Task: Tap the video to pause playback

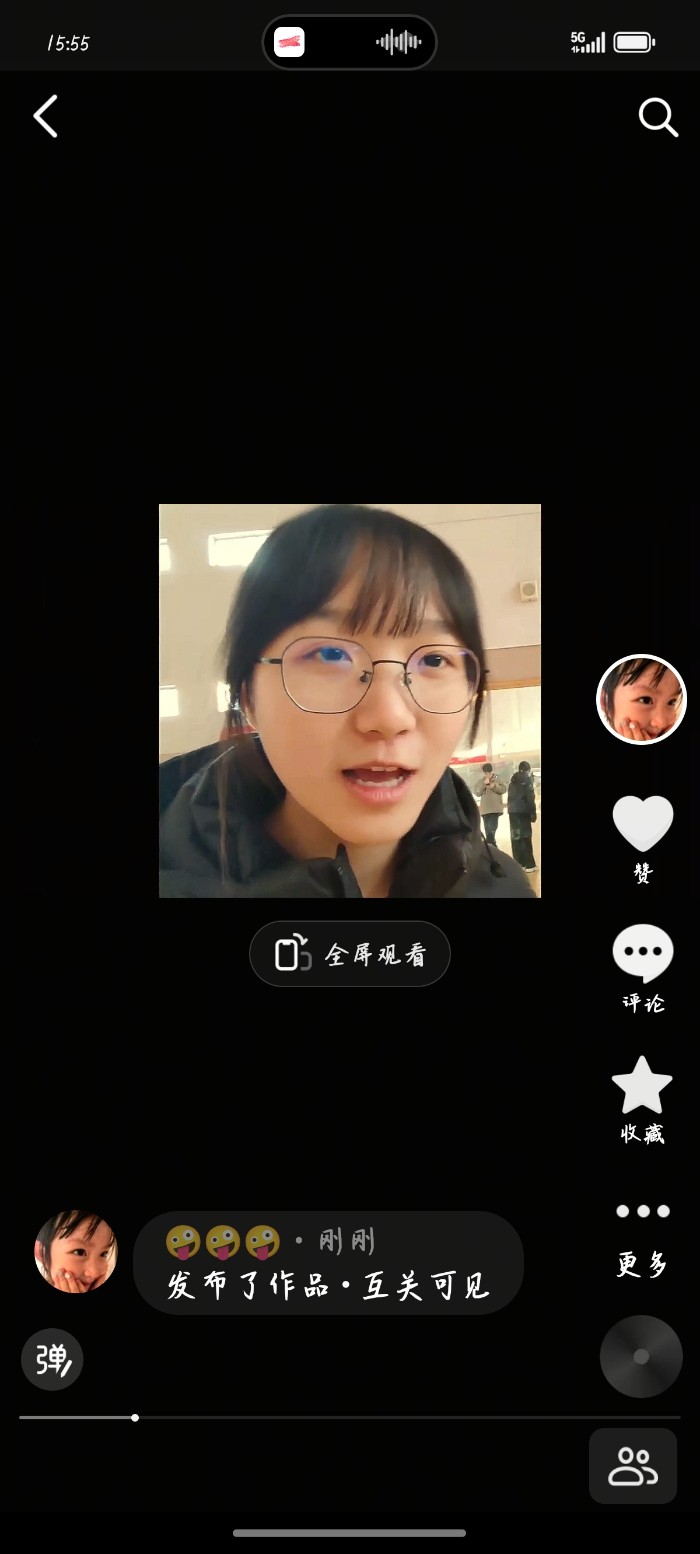Action: pyautogui.click(x=350, y=700)
